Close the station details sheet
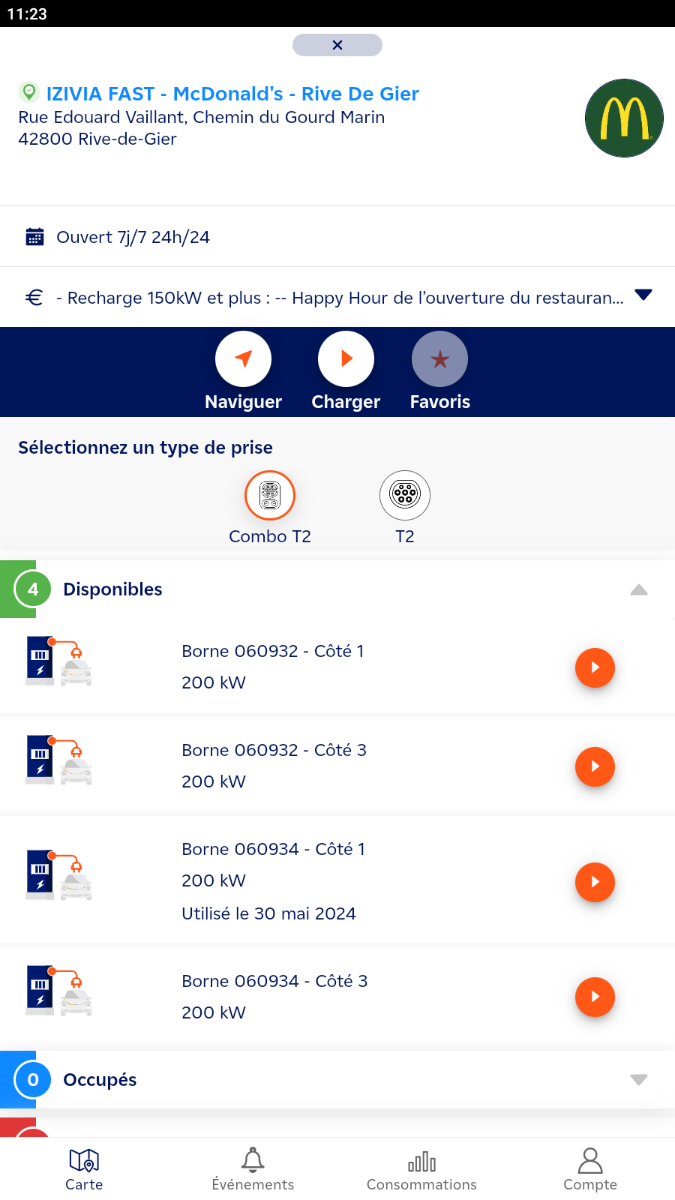The width and height of the screenshot is (675, 1200). [x=337, y=45]
